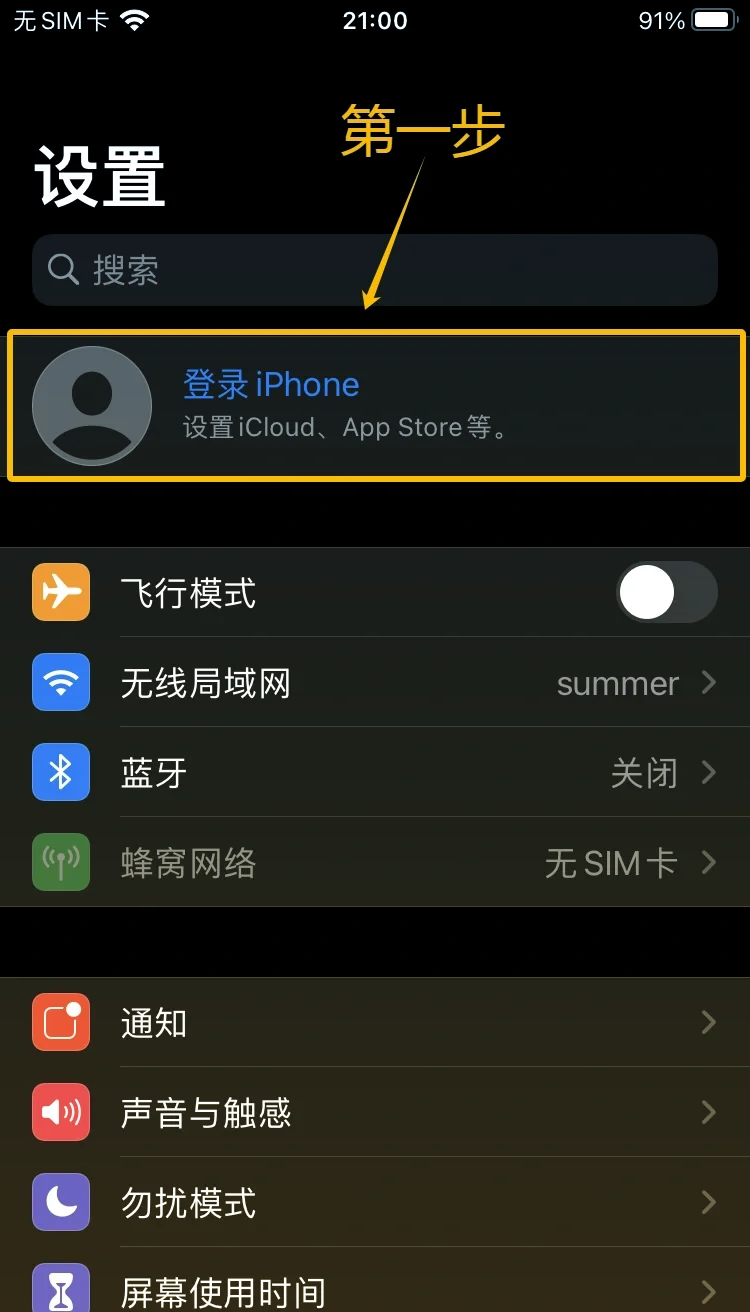Toggle 飞行模式 on
The width and height of the screenshot is (750, 1312).
667,592
